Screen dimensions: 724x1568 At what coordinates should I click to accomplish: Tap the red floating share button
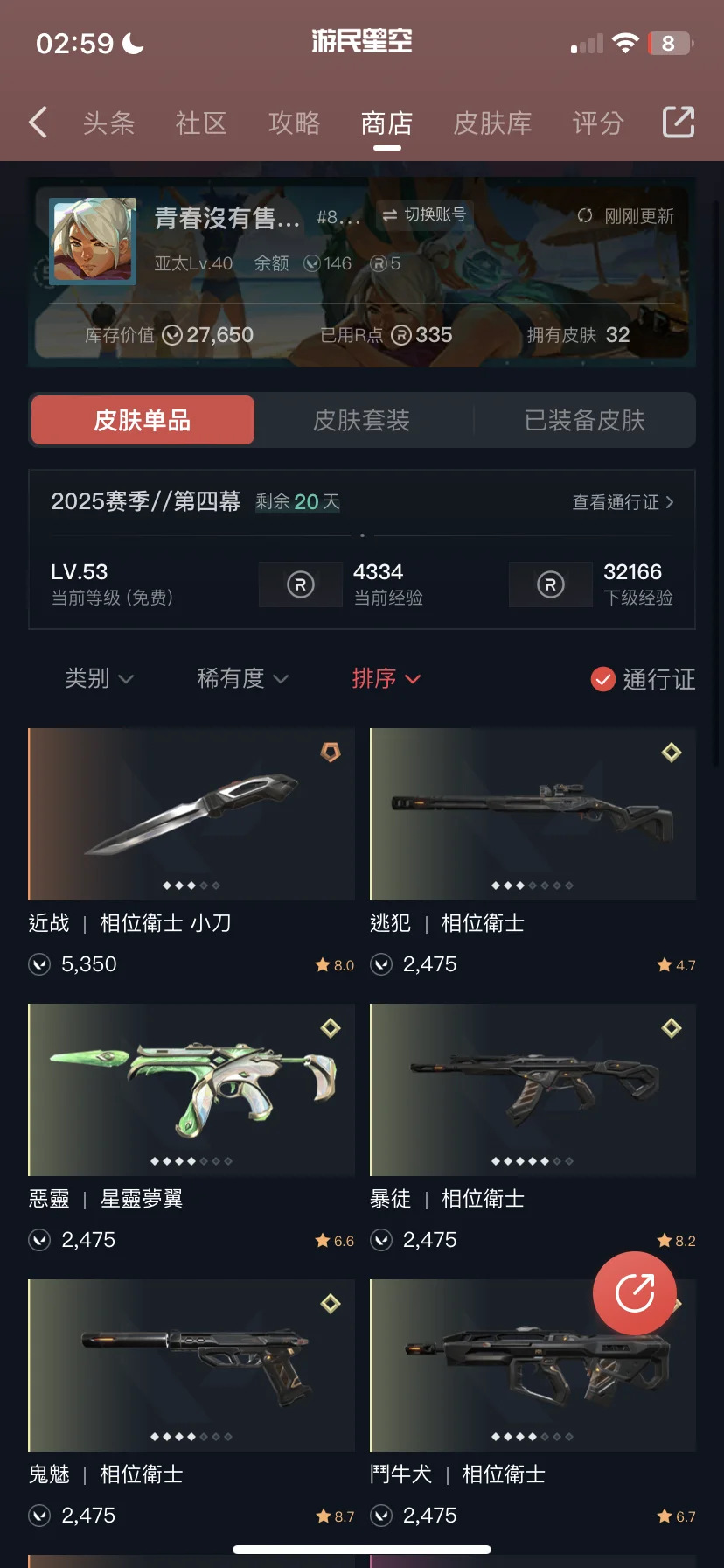[x=635, y=1293]
